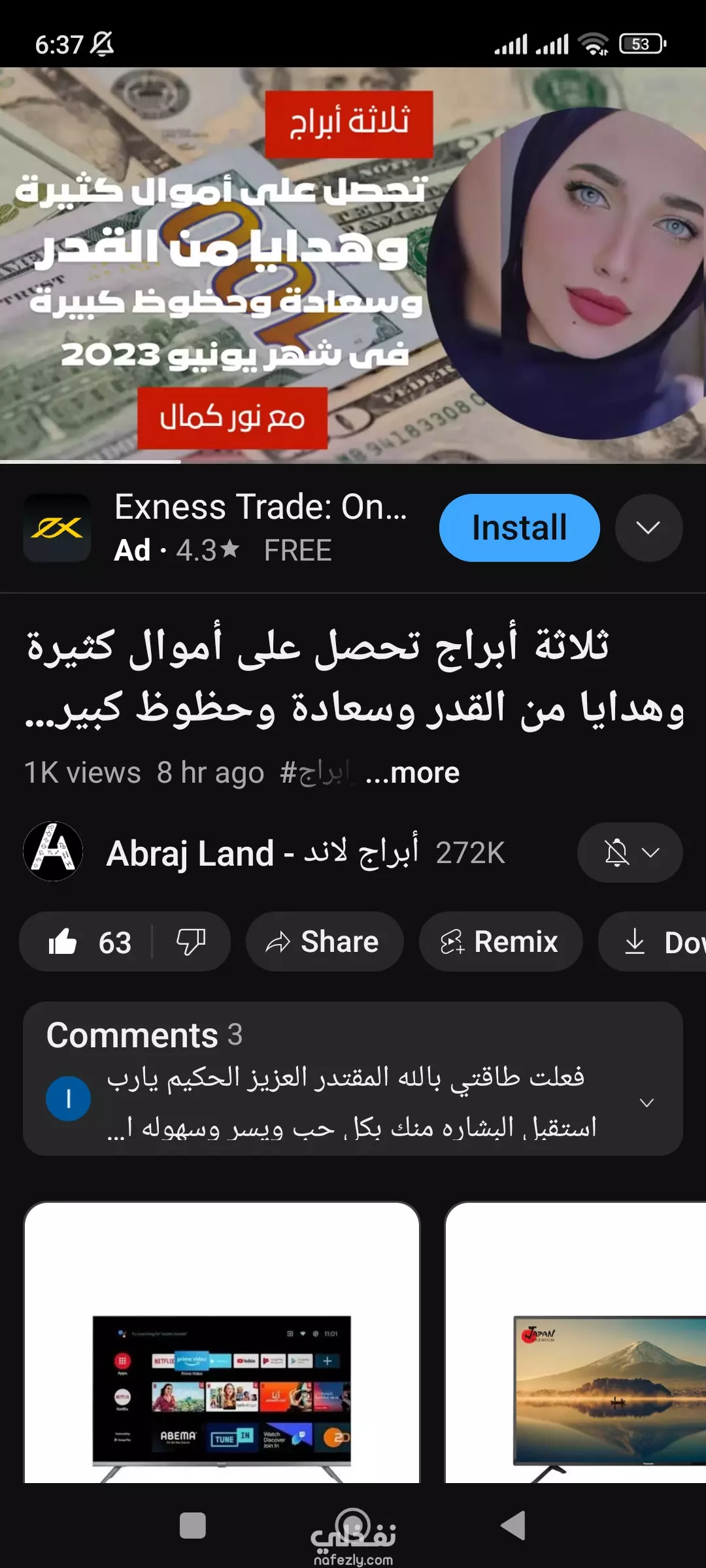
Task: Open the Comments section
Action: (x=353, y=1079)
